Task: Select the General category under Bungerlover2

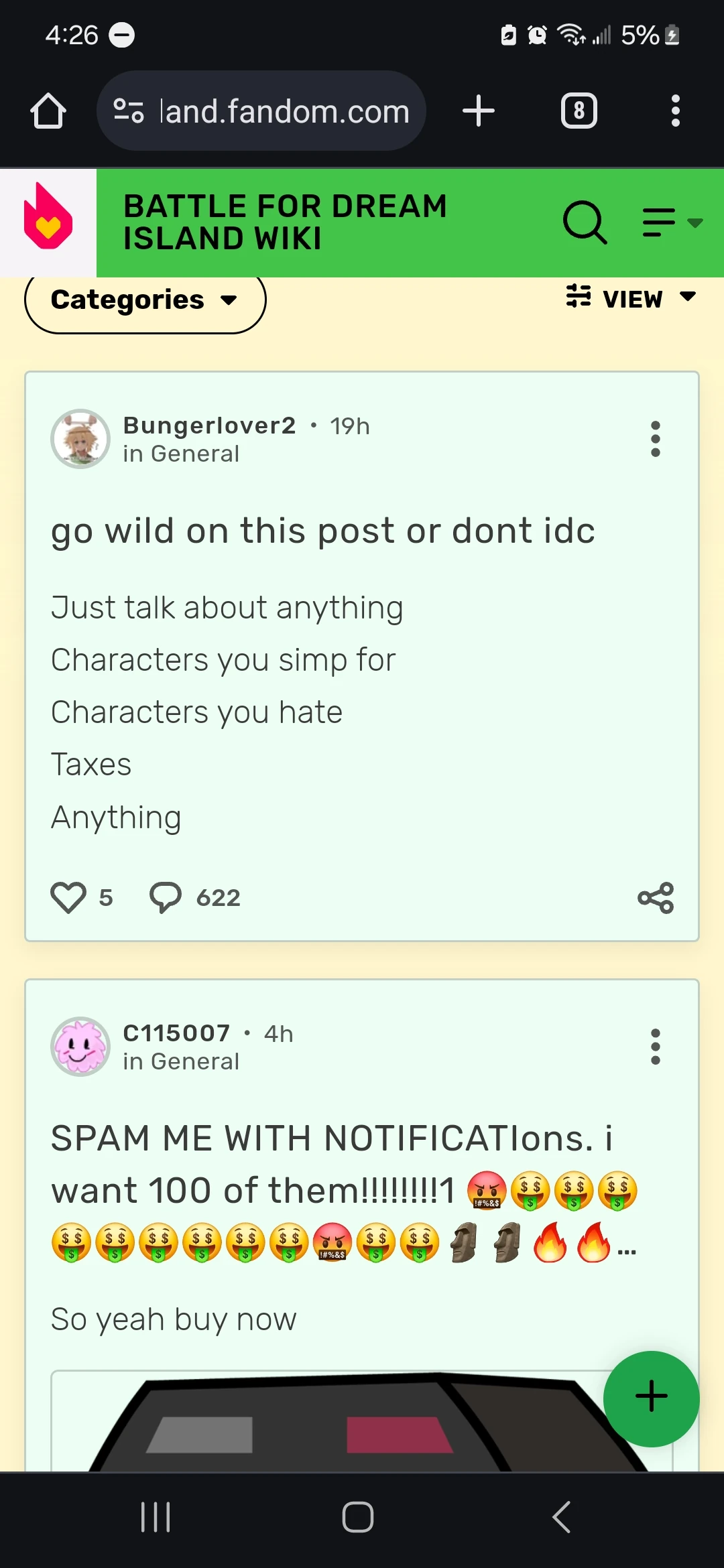Action: point(181,453)
